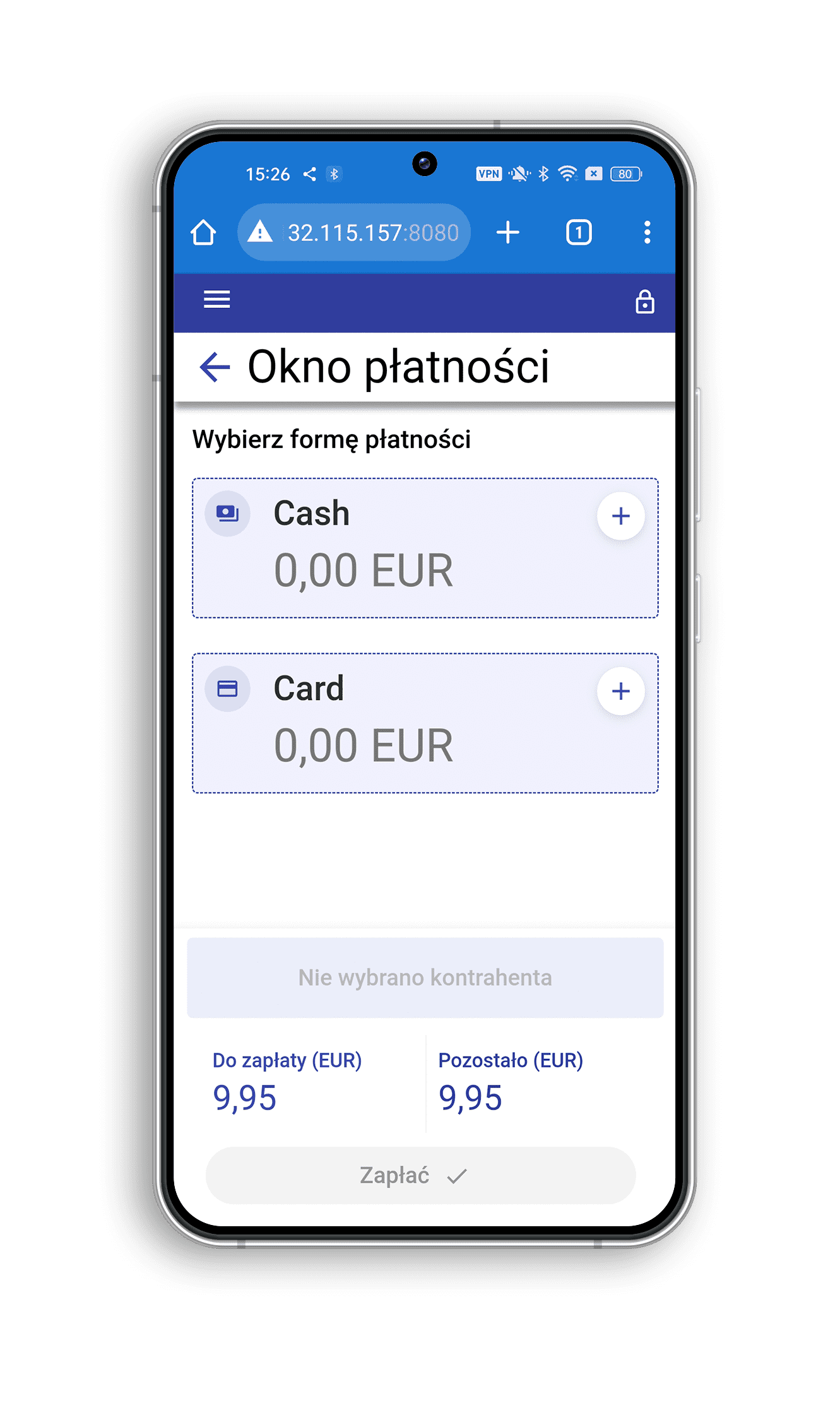Choose a contractor via Nie wybrano kontrahenta

(425, 978)
